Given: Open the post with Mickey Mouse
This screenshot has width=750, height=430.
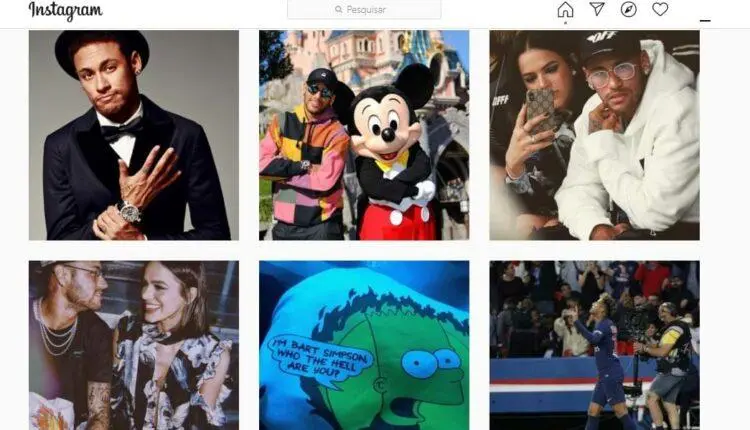Looking at the screenshot, I should click(364, 135).
